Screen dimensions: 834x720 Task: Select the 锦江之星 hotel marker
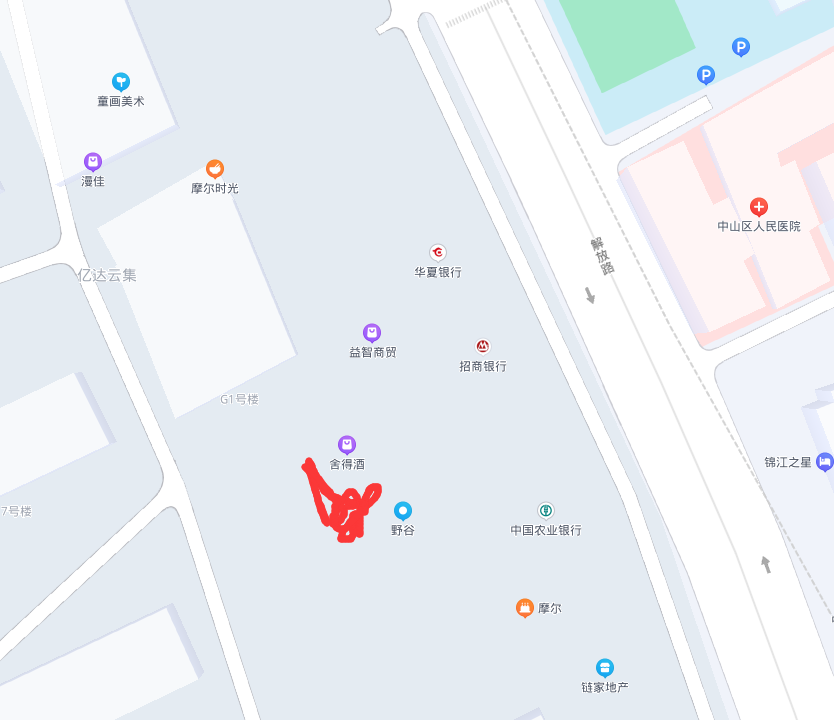pos(824,461)
